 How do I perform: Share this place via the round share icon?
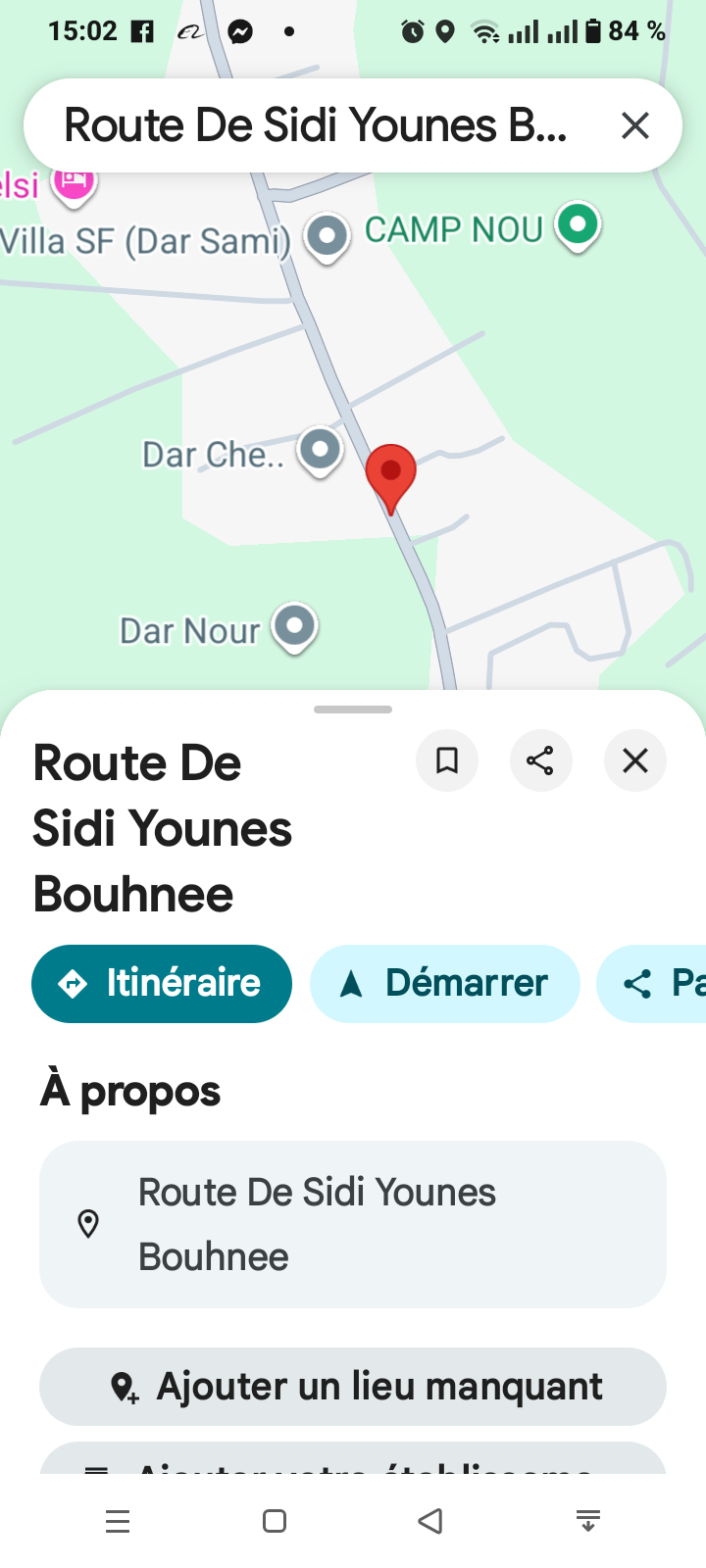[540, 760]
